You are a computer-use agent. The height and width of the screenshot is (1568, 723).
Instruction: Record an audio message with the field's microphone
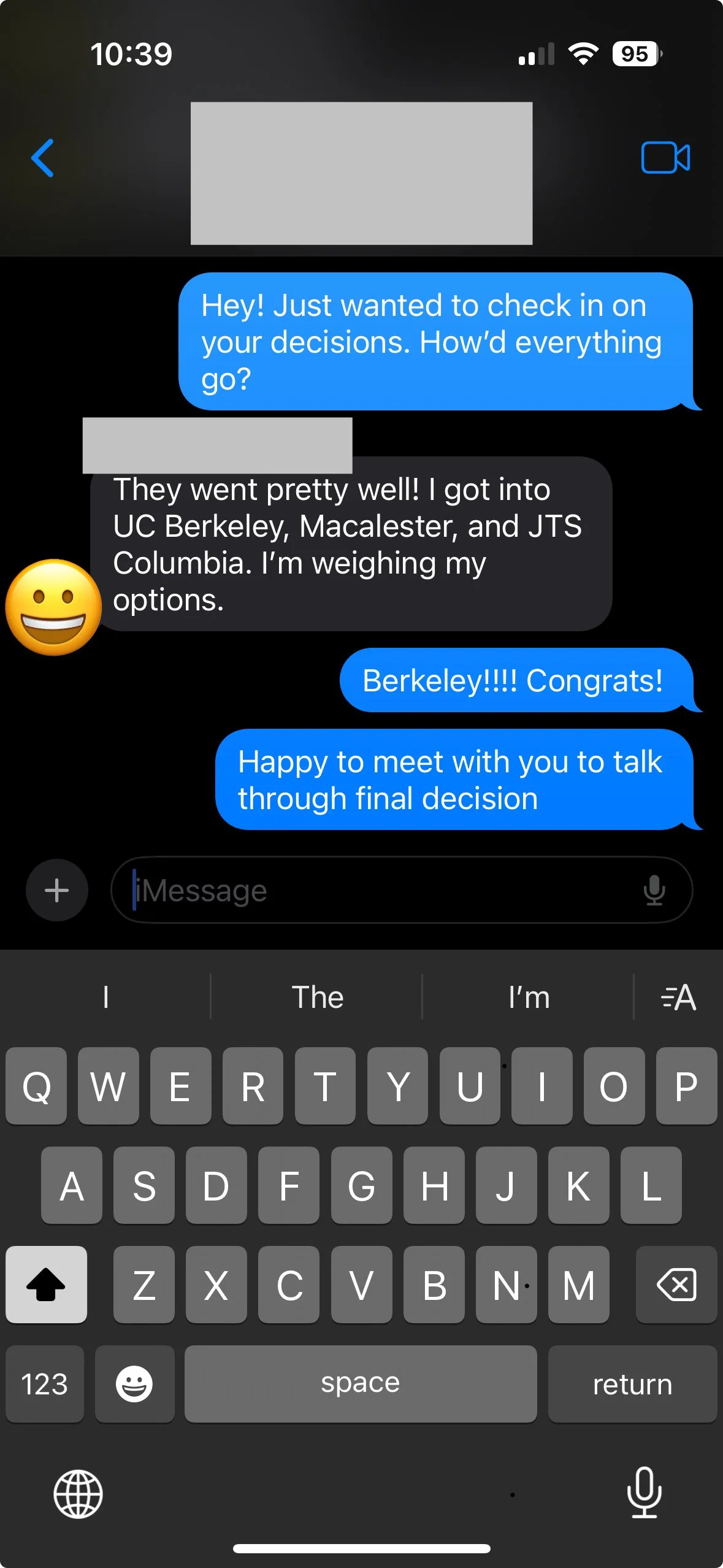click(654, 890)
